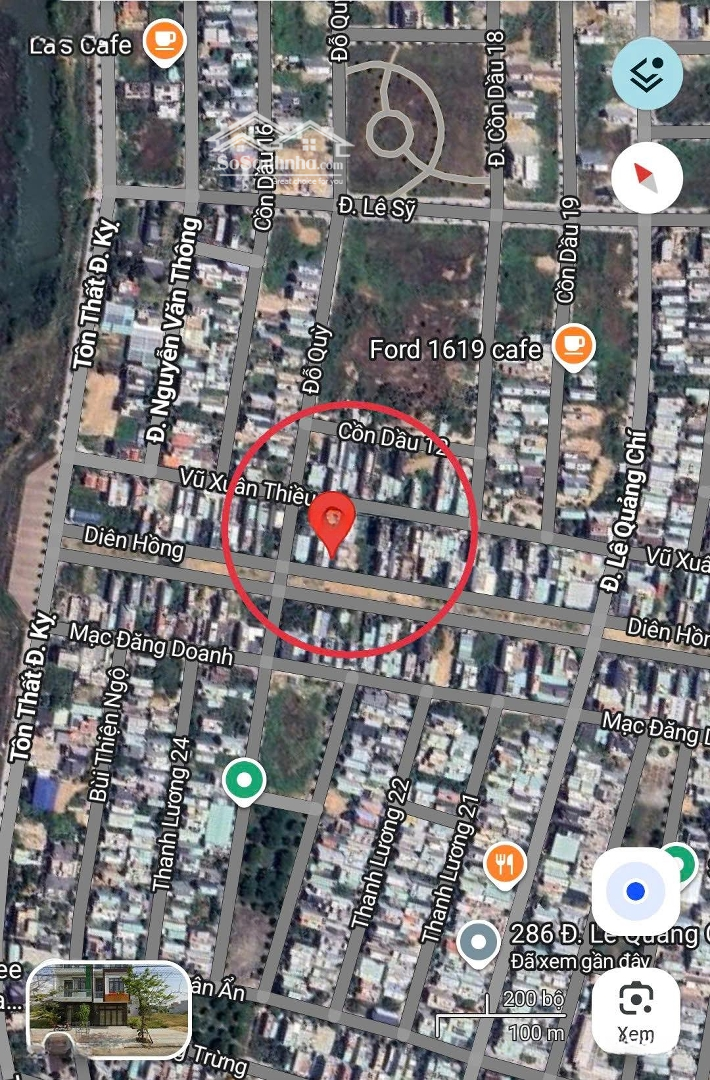Open the green marker near Thanh Lương 24

pos(243,779)
